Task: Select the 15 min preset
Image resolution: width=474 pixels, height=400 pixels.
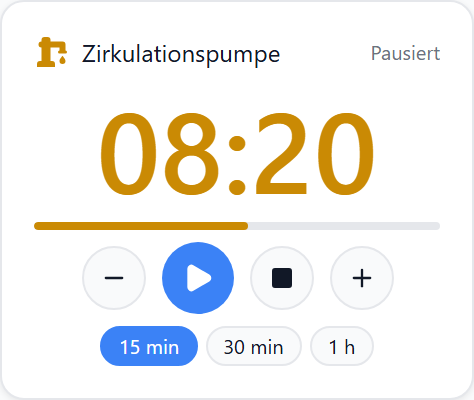Action: tap(149, 346)
